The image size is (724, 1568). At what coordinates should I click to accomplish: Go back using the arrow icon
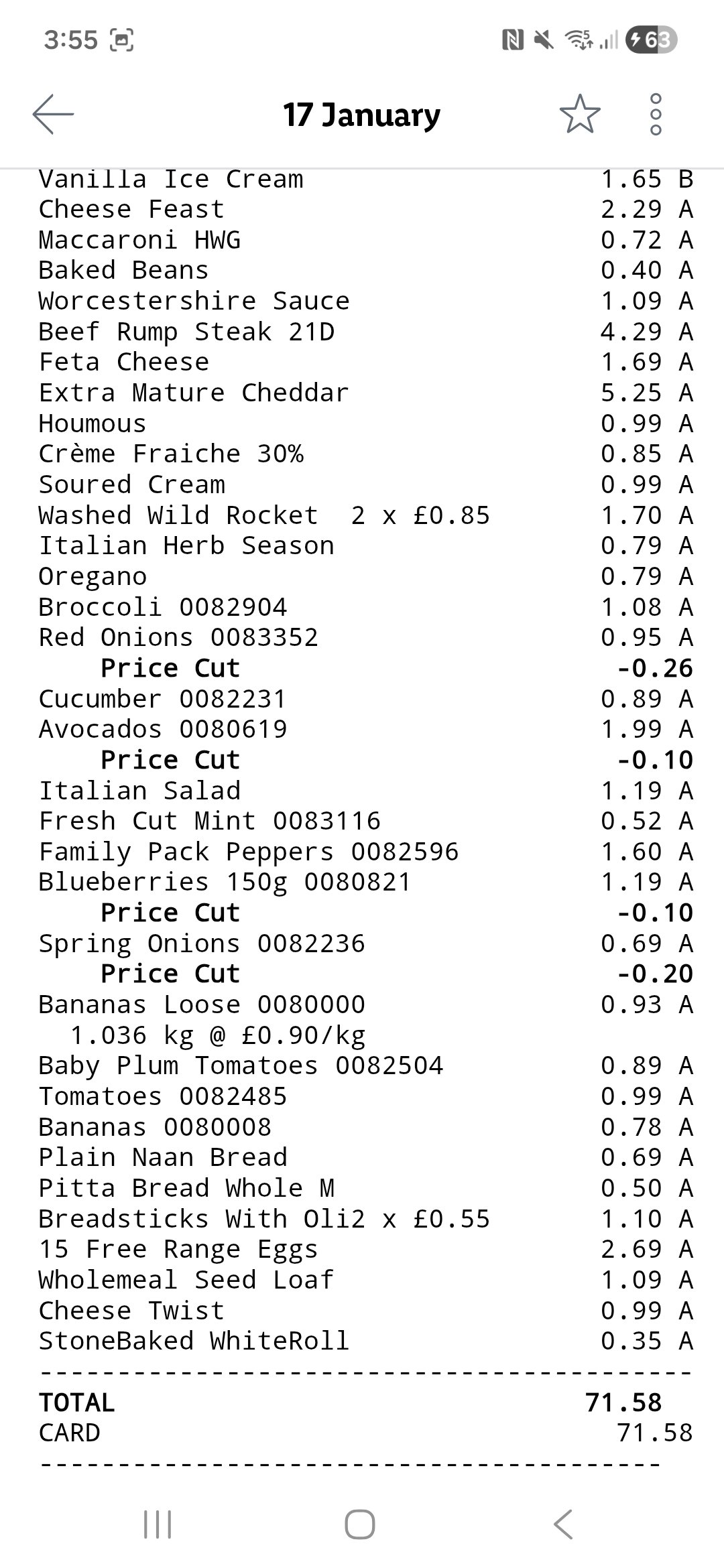53,114
